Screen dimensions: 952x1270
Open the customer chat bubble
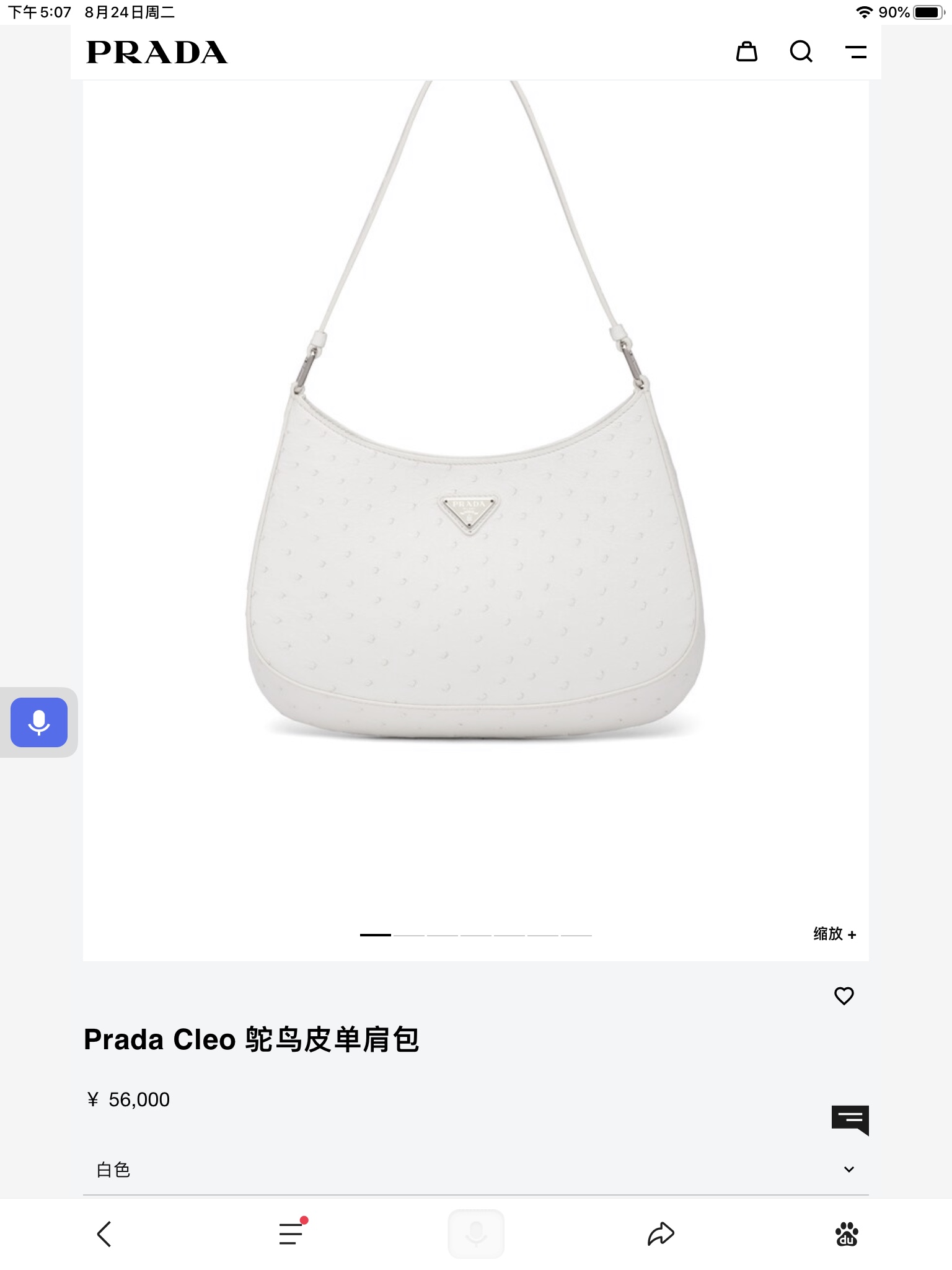pos(850,1119)
